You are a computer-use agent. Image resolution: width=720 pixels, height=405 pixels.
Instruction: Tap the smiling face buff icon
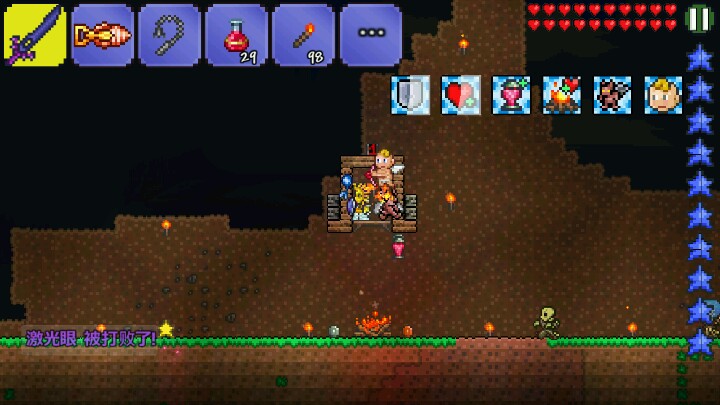point(663,95)
